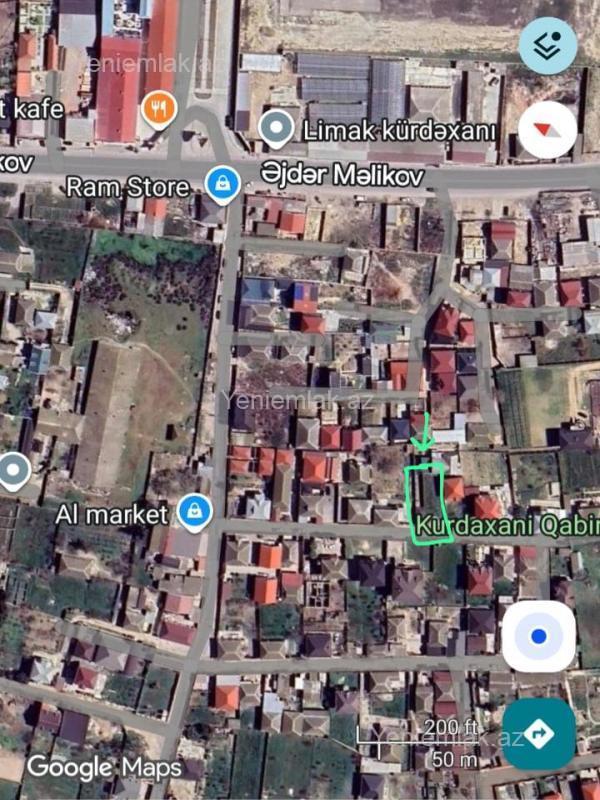The height and width of the screenshot is (800, 600).
Task: Center map on my current location
Action: pyautogui.click(x=538, y=637)
